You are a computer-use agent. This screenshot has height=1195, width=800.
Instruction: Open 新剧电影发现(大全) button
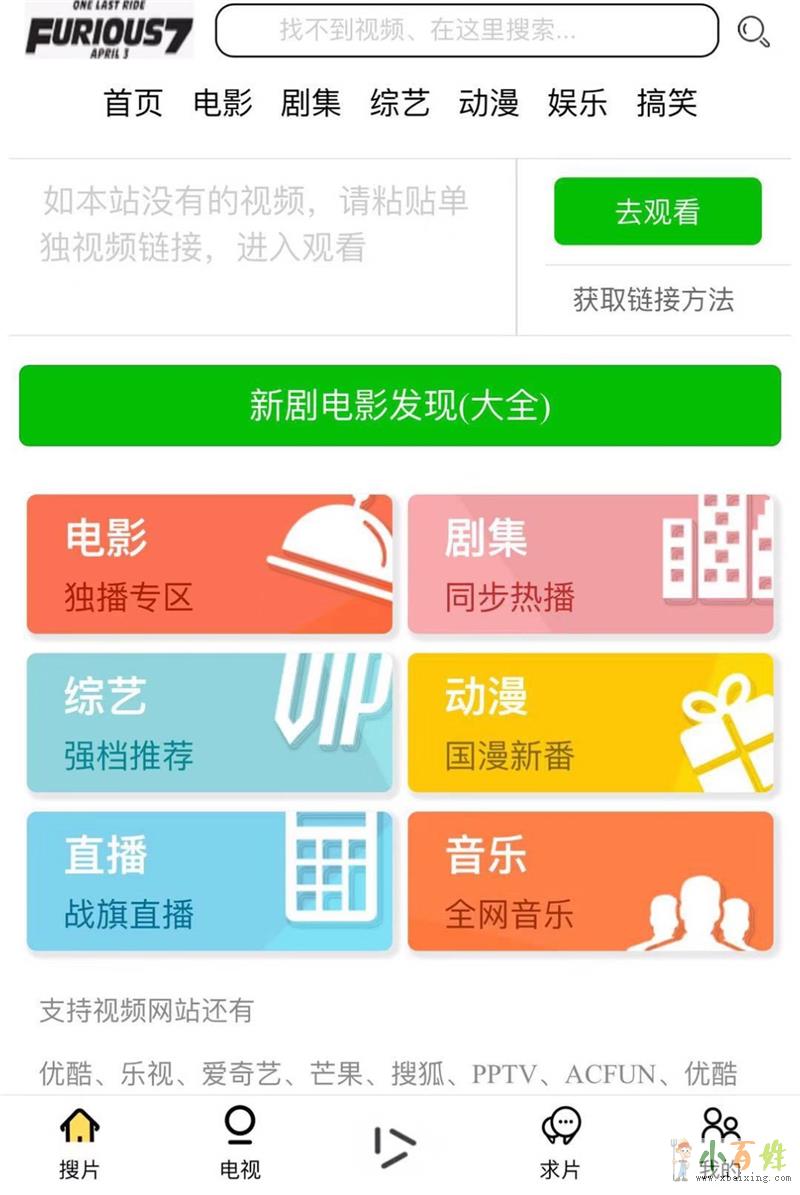(400, 406)
